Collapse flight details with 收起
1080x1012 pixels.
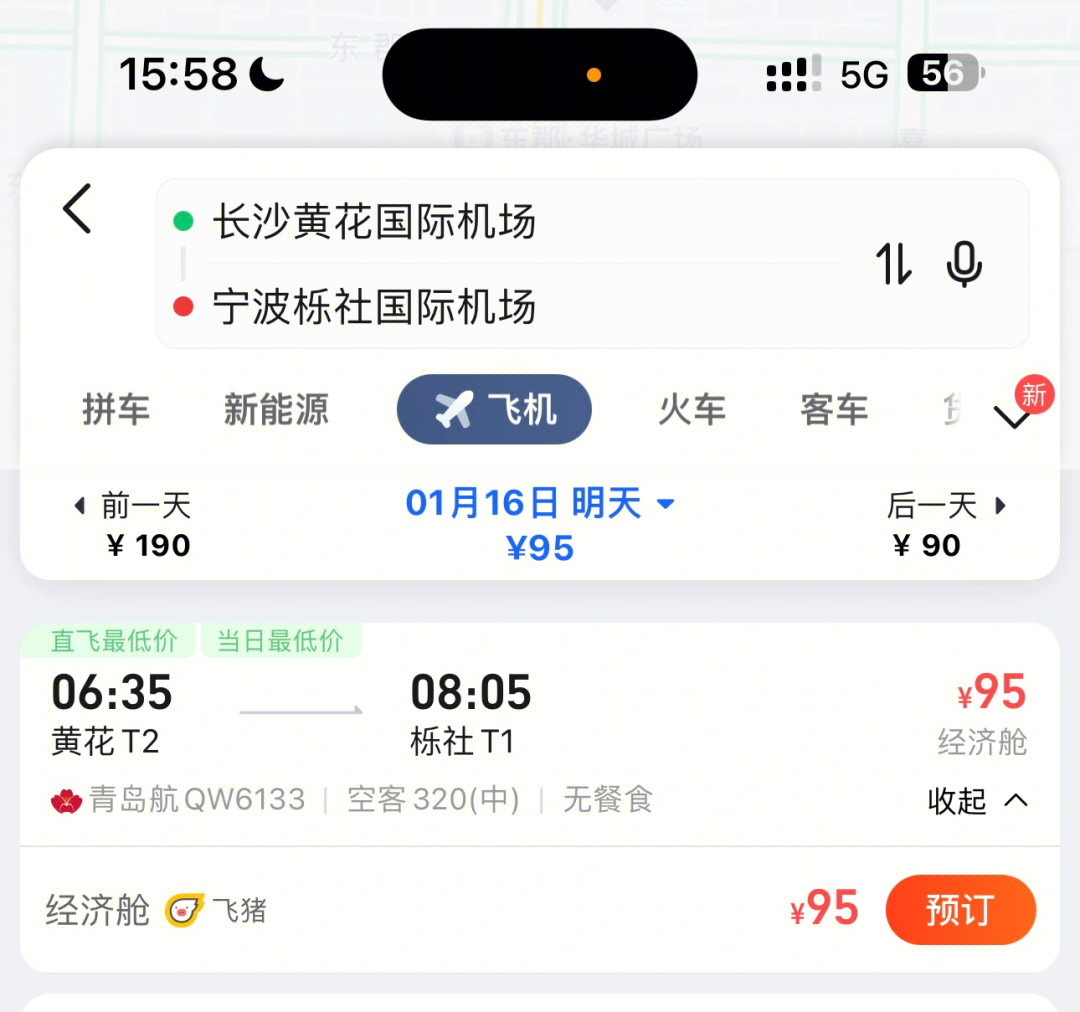click(977, 800)
